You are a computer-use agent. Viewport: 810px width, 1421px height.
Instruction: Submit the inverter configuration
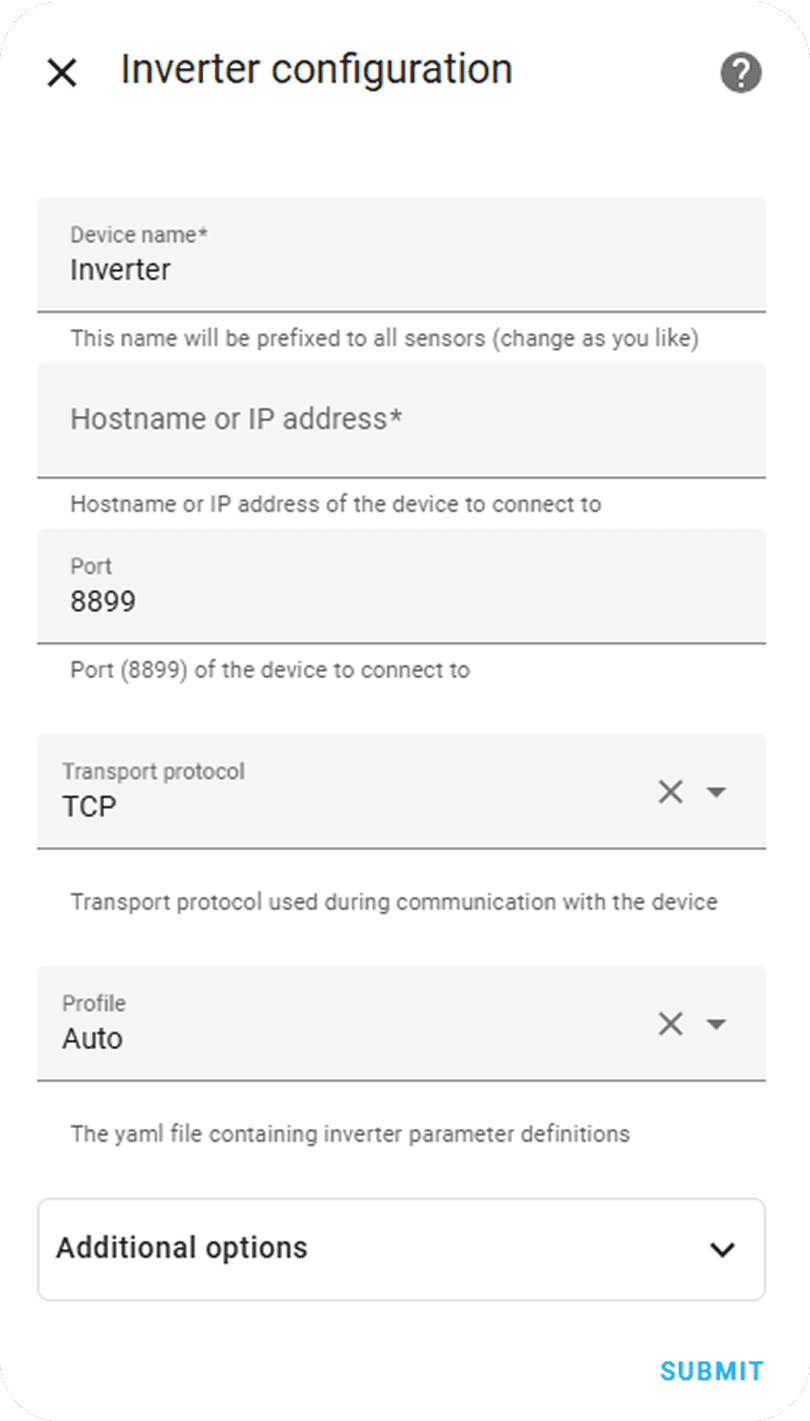click(x=711, y=1371)
